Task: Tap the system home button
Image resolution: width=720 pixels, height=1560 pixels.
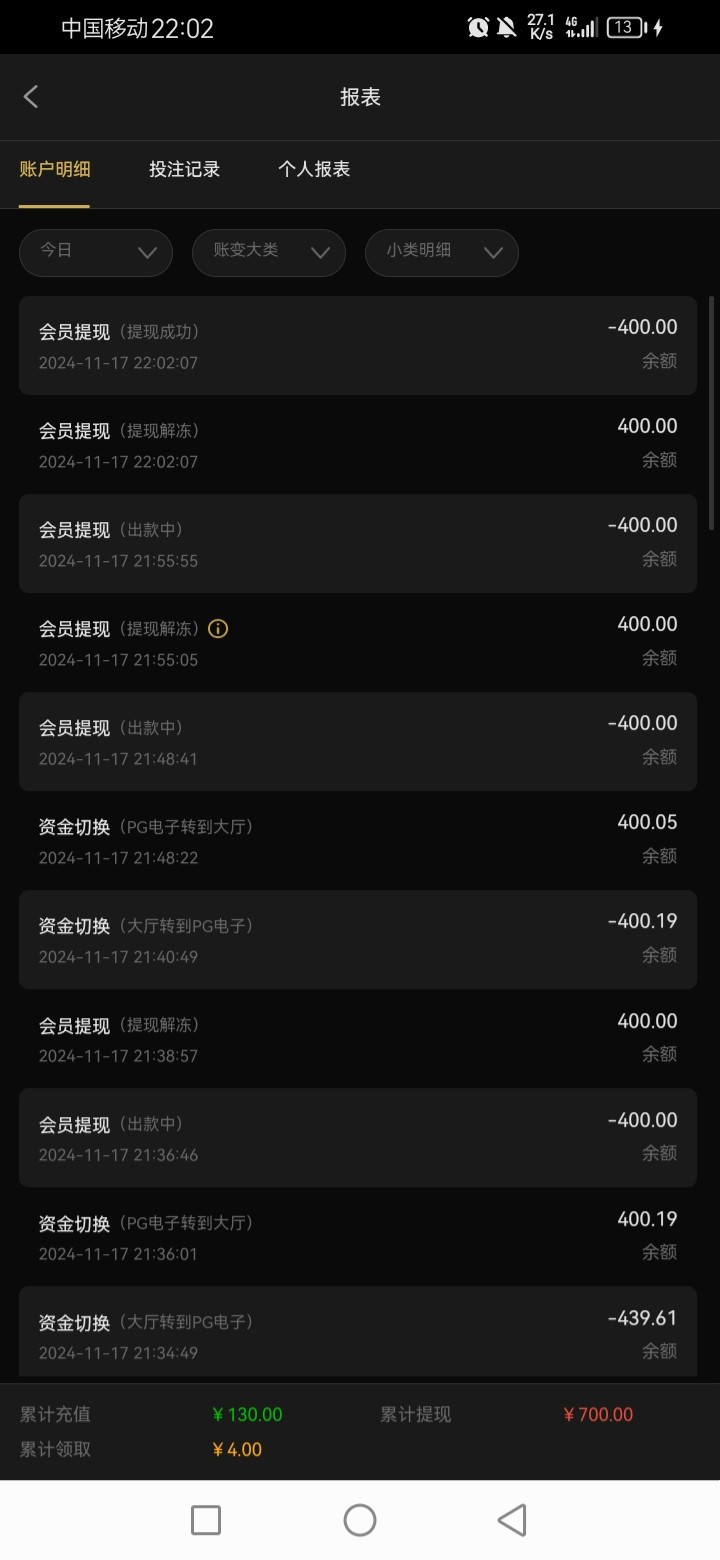Action: tap(360, 1520)
